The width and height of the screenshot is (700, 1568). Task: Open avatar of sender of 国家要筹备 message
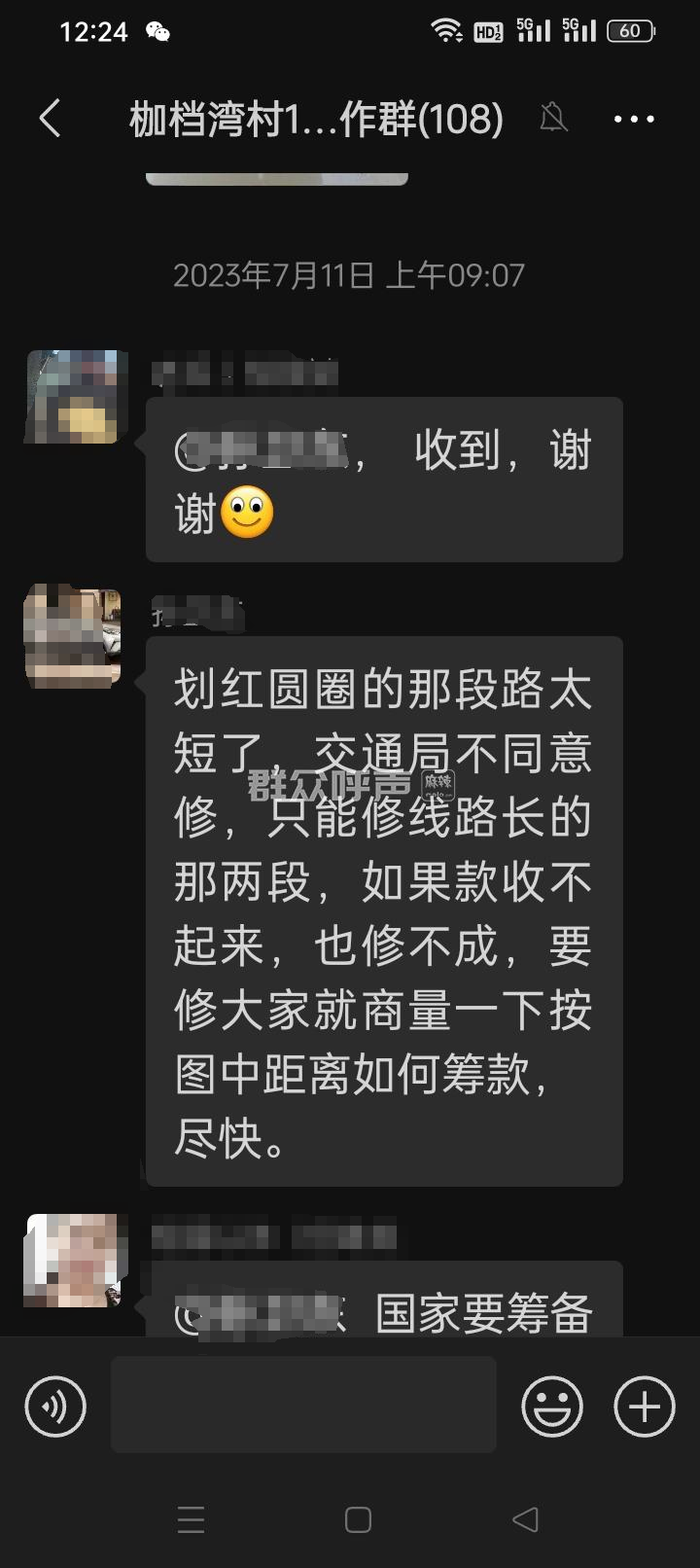(x=76, y=1260)
